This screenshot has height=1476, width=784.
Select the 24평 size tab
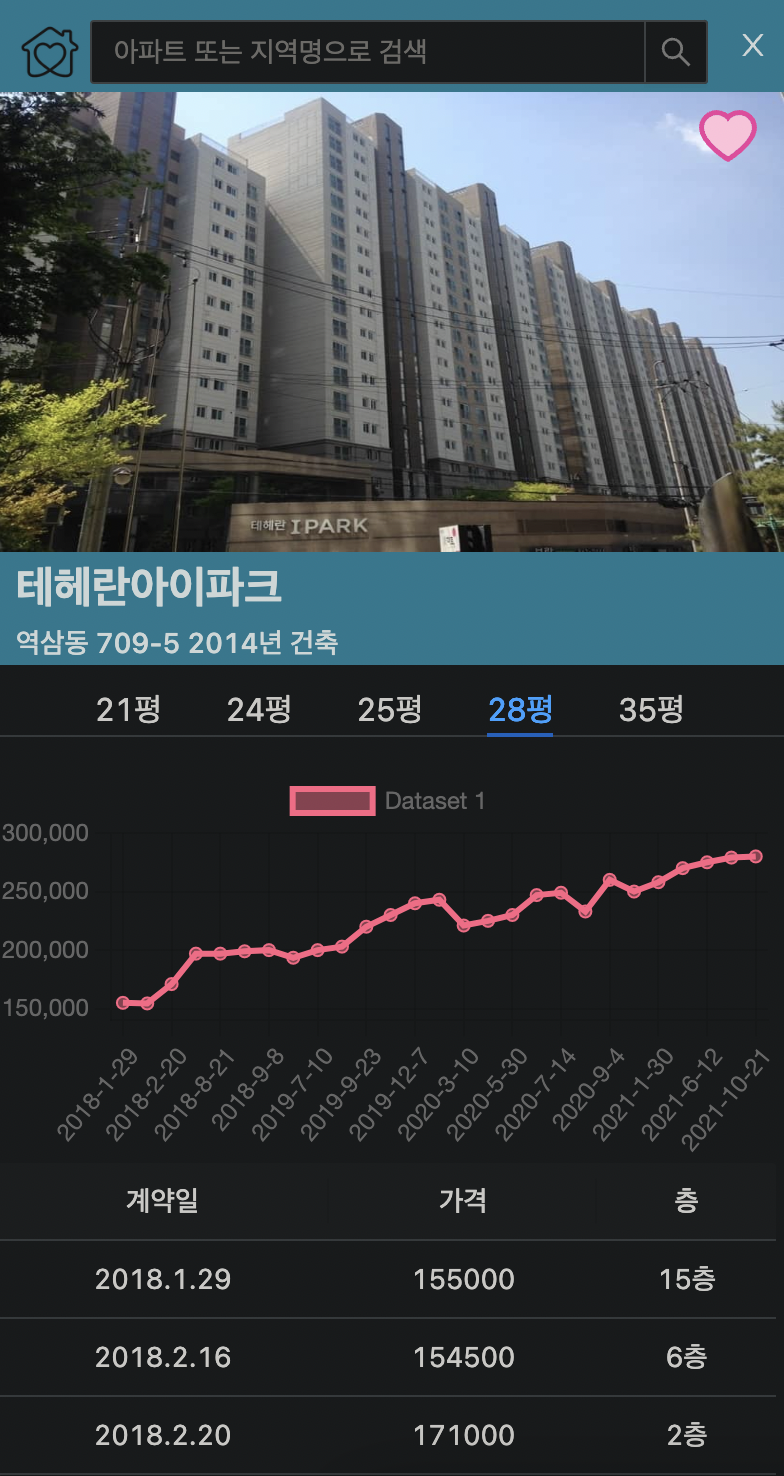(x=259, y=710)
